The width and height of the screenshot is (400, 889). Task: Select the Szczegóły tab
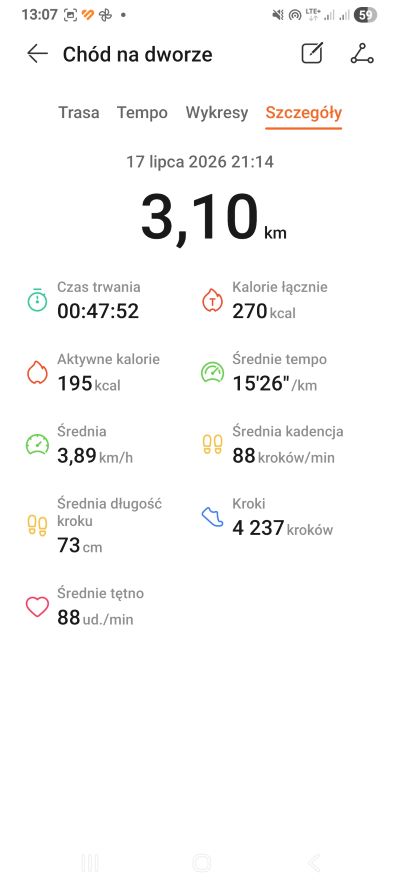click(304, 112)
